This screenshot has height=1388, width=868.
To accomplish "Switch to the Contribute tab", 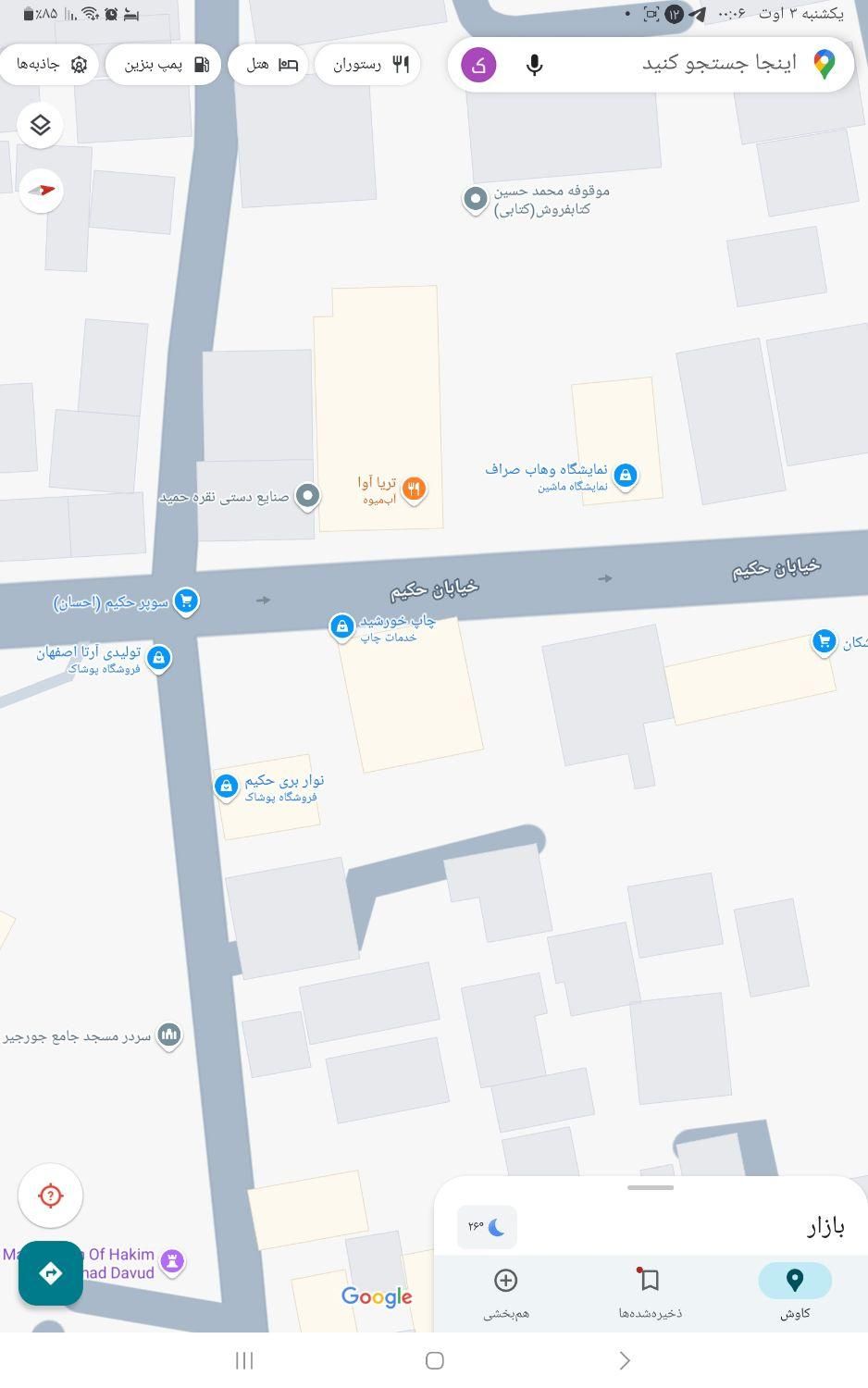I will (505, 1291).
